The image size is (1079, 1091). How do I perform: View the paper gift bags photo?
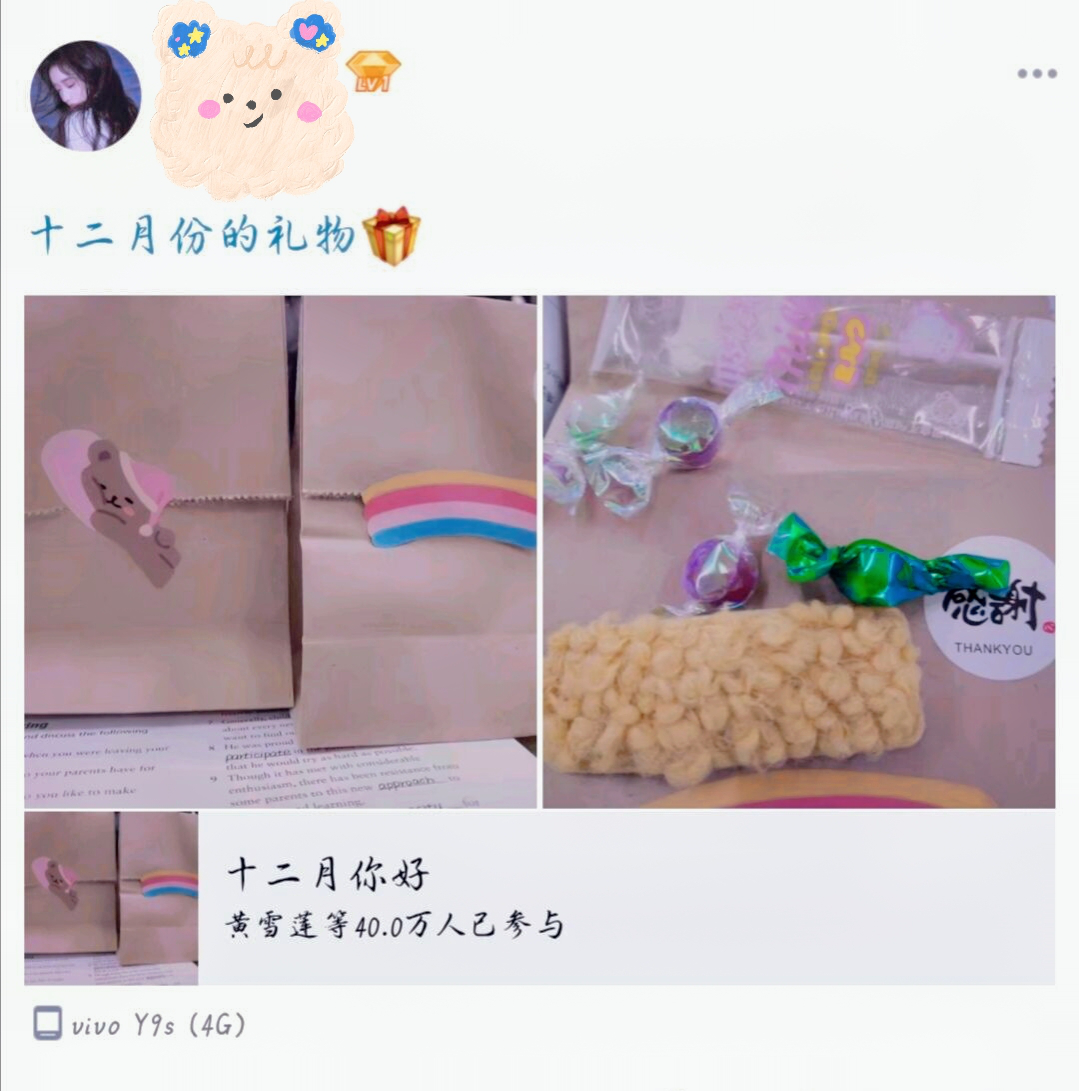coord(281,551)
